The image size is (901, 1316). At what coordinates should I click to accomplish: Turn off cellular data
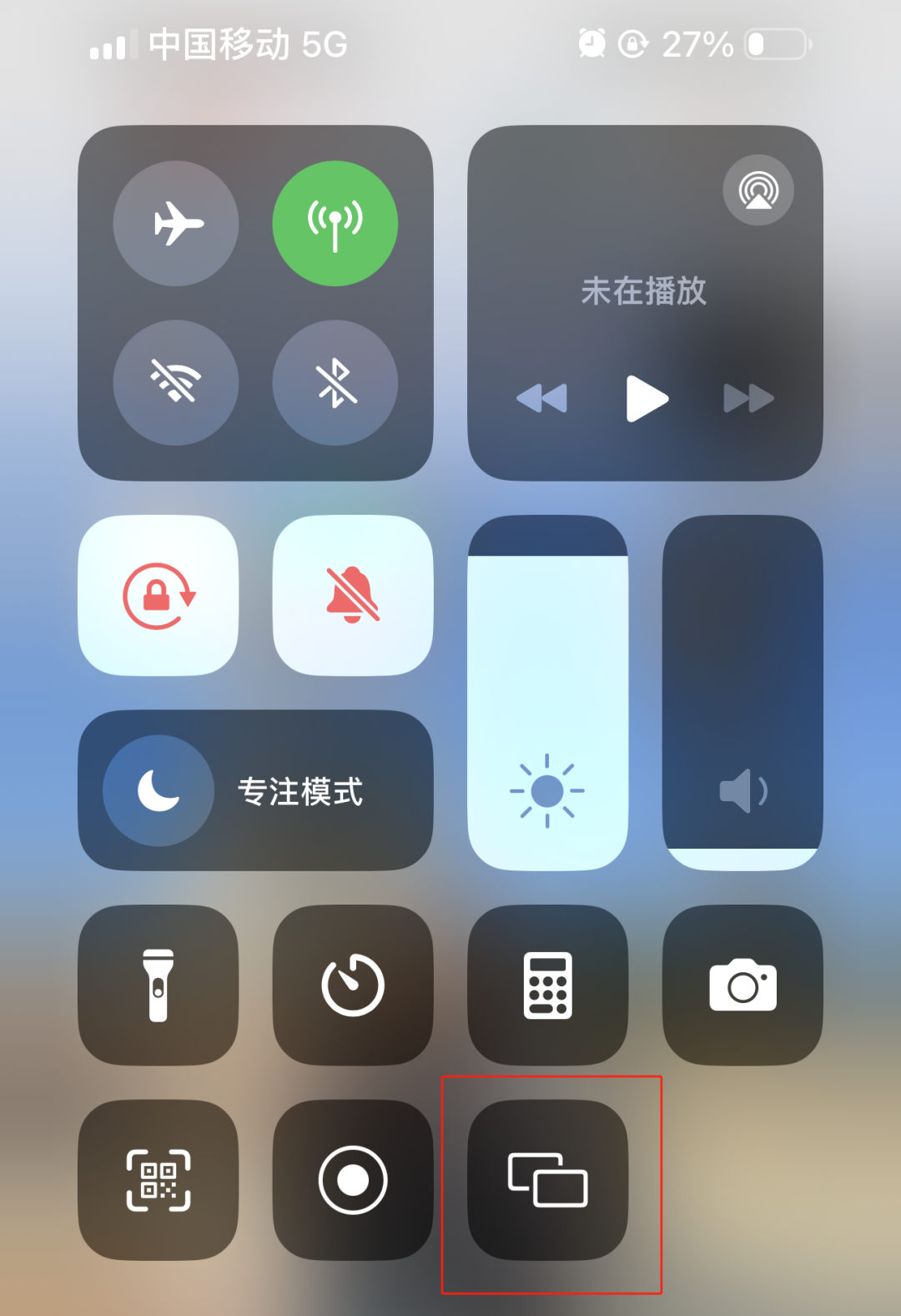[335, 224]
